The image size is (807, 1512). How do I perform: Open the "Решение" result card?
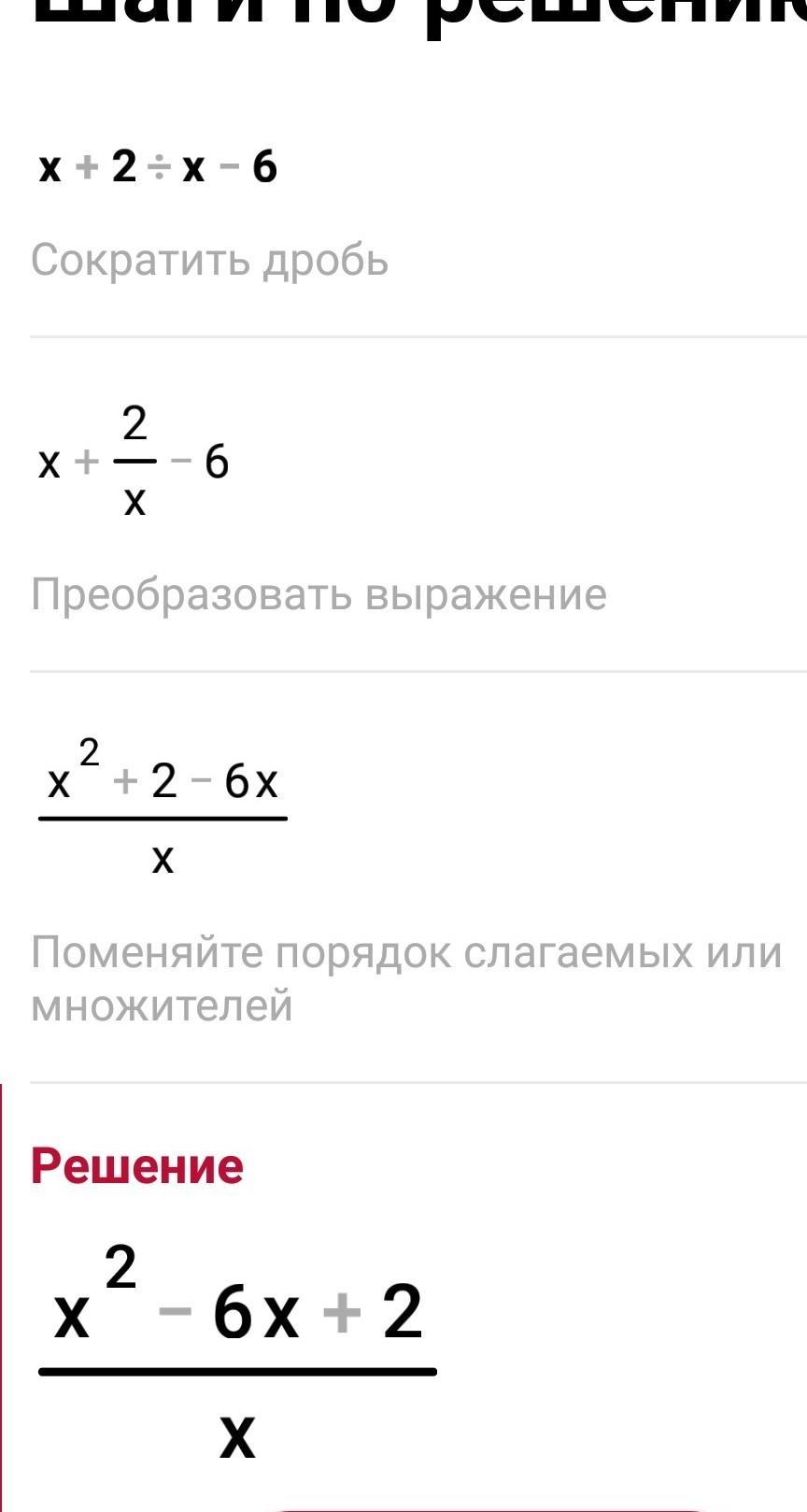pos(137,1165)
